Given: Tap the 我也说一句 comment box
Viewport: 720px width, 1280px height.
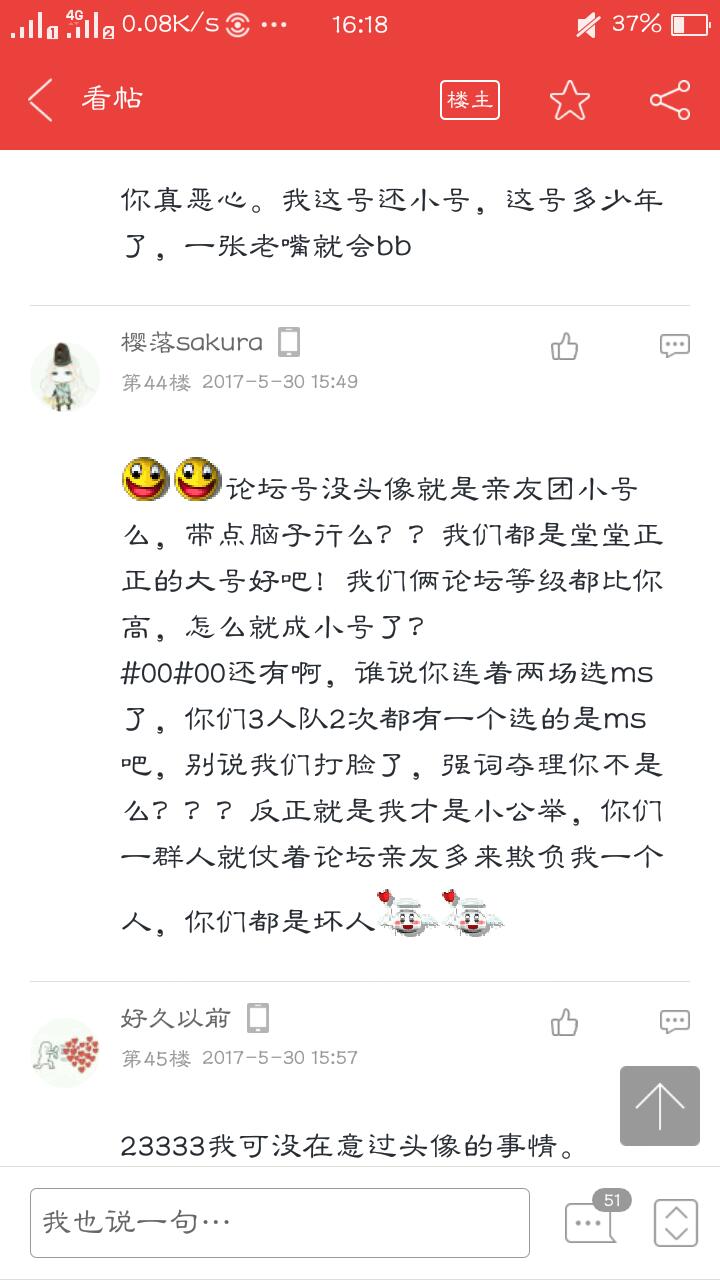Looking at the screenshot, I should pyautogui.click(x=280, y=1222).
